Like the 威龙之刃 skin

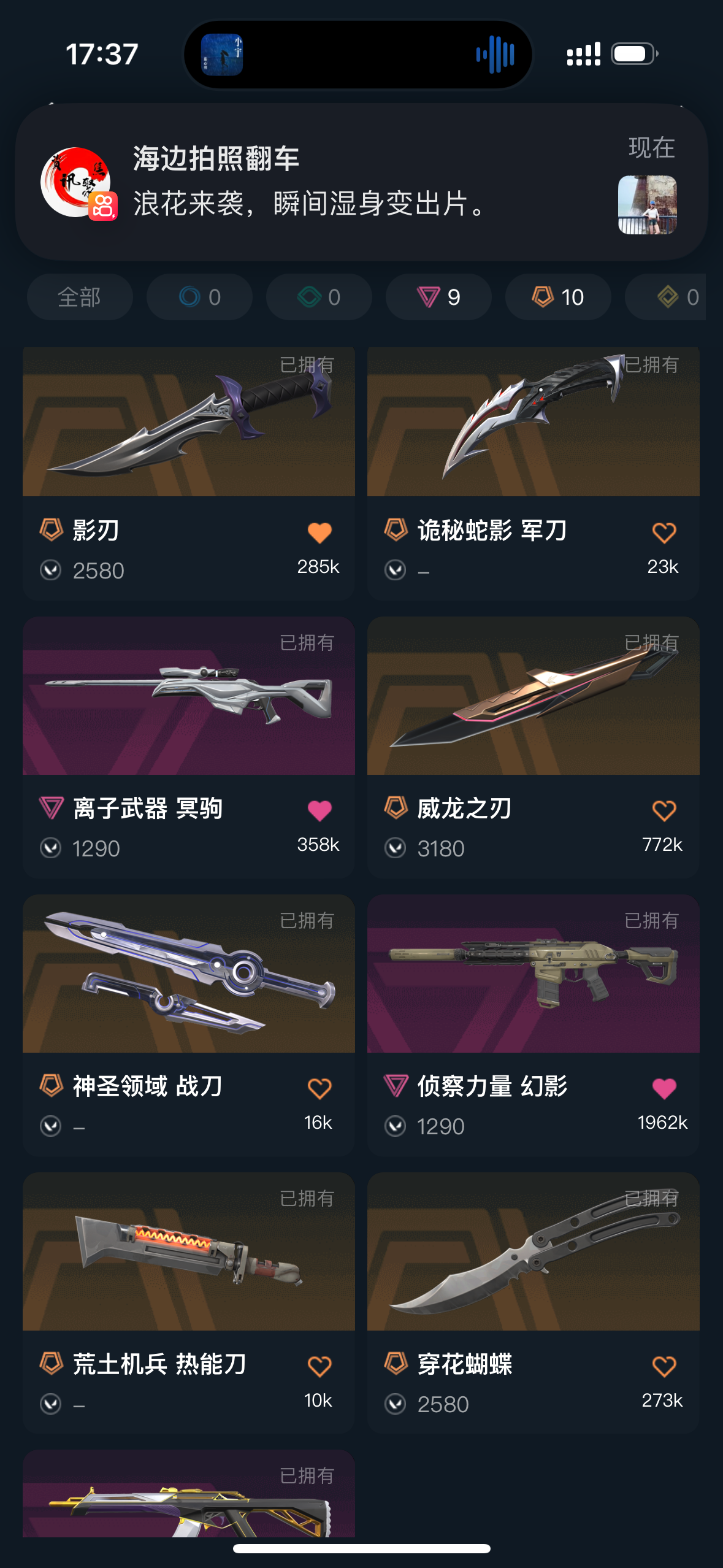point(664,810)
